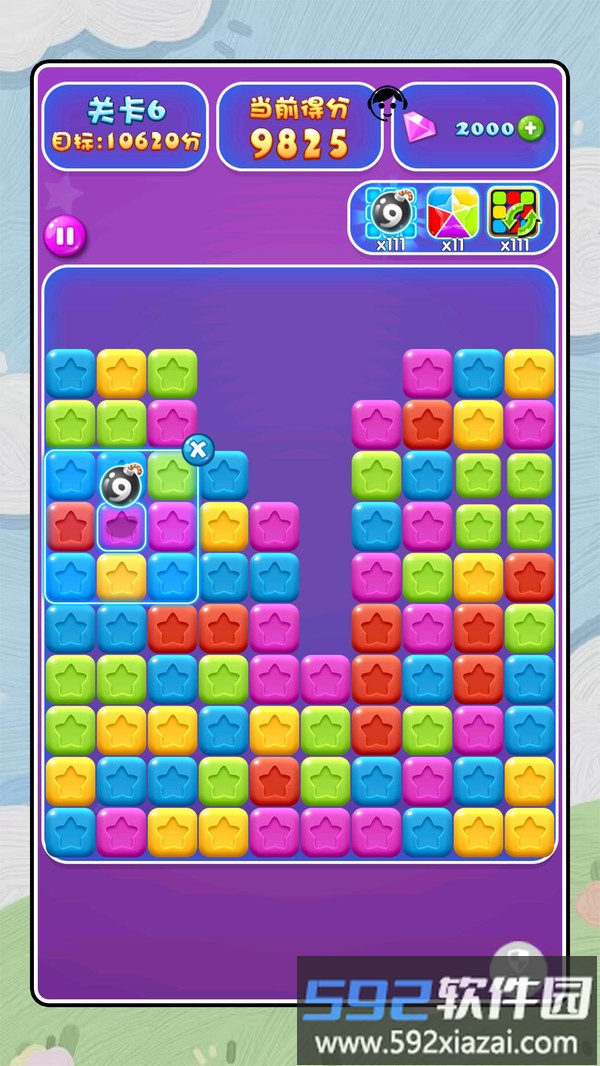The width and height of the screenshot is (600, 1066).
Task: Select the shuffle blocks power-up
Action: (514, 212)
